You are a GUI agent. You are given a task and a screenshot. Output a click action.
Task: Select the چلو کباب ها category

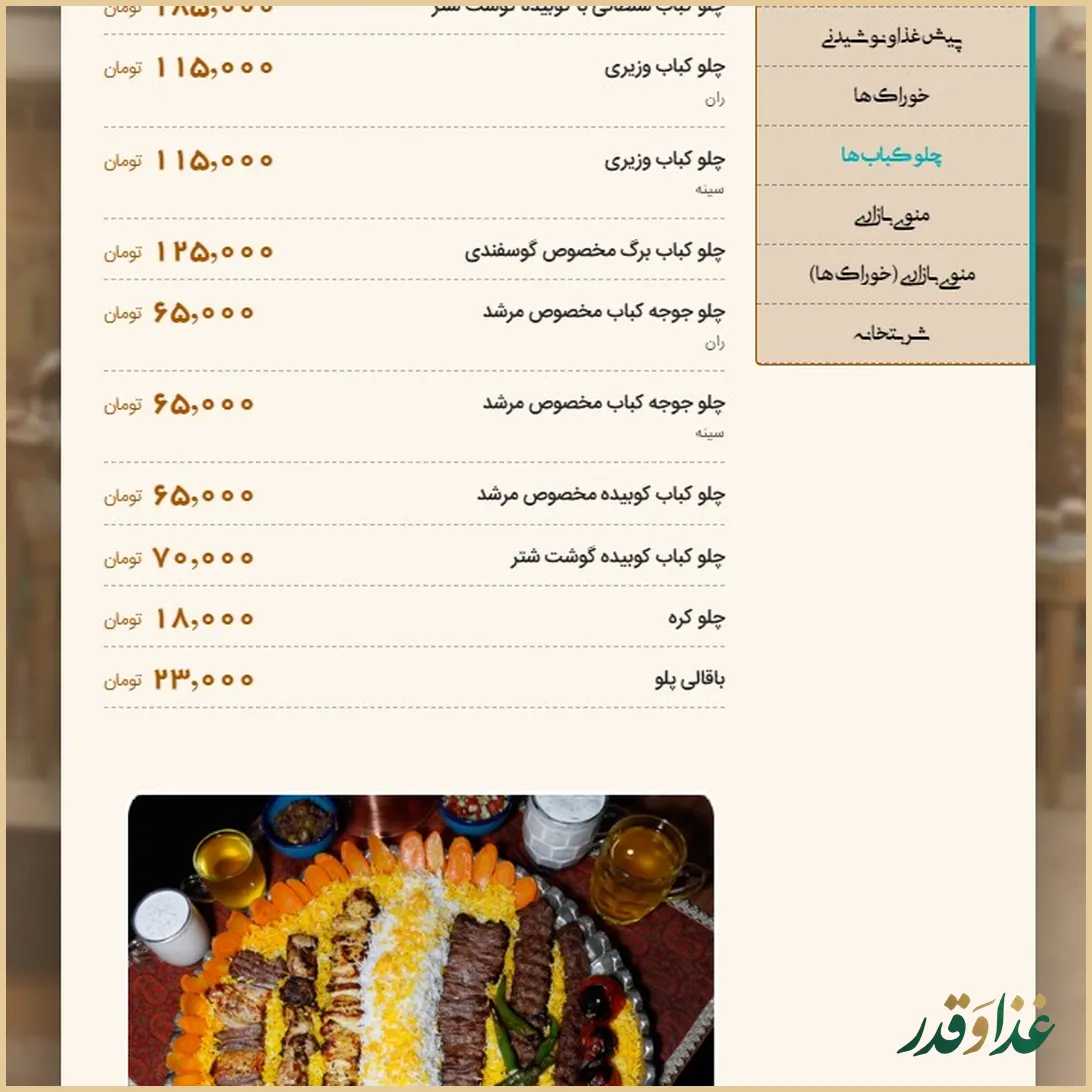click(x=892, y=155)
